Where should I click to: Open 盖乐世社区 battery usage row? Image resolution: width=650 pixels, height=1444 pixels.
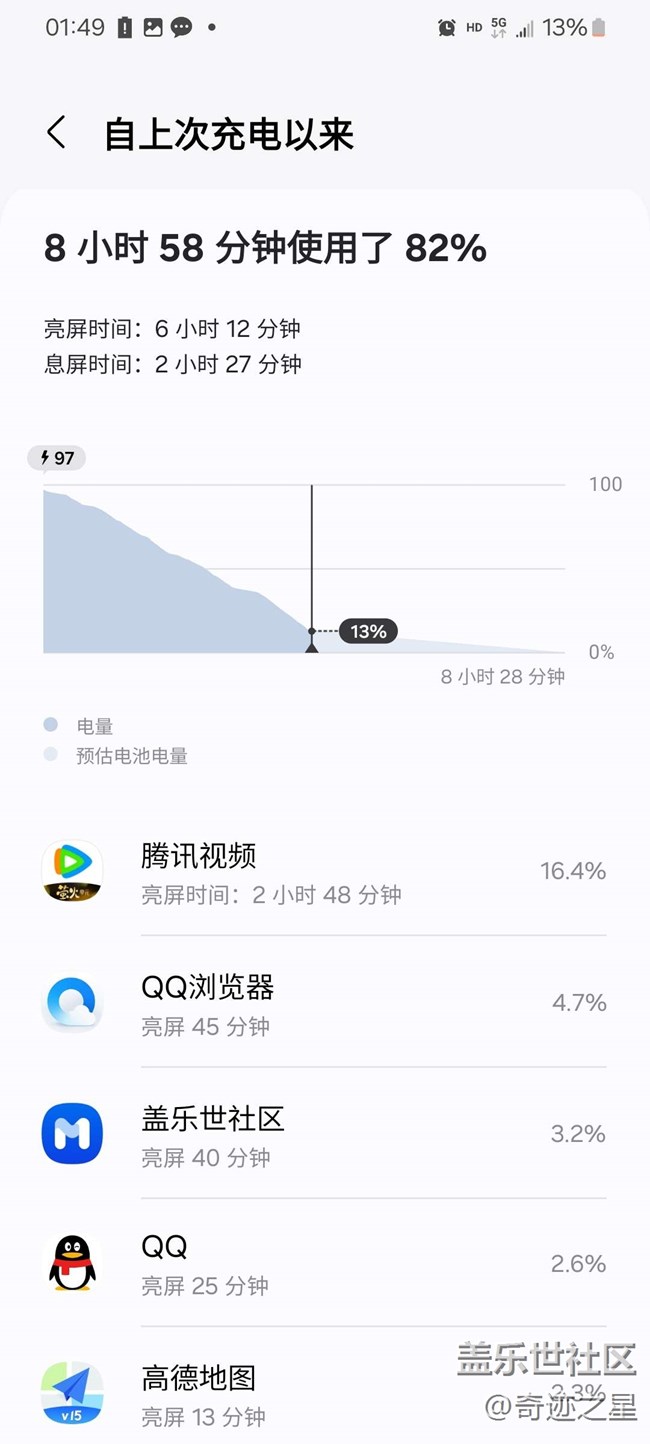pos(325,1134)
